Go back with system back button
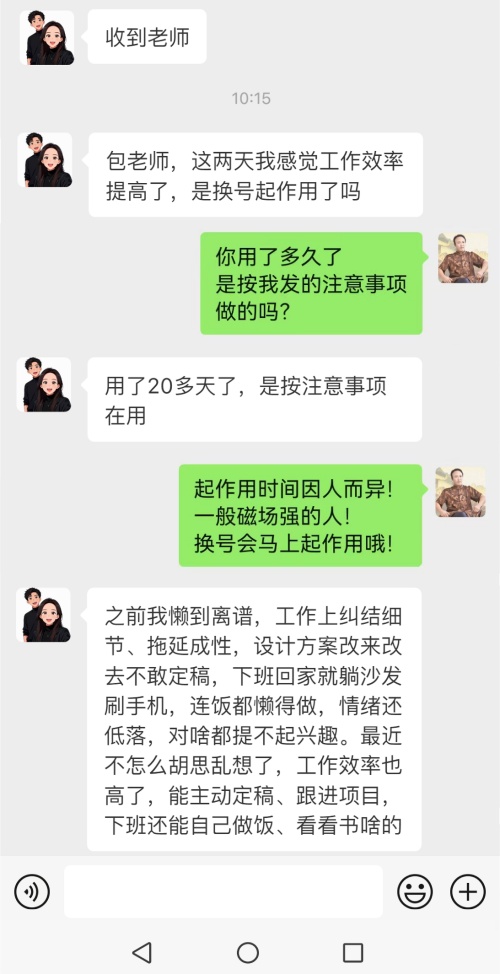500x974 pixels. click(x=142, y=952)
